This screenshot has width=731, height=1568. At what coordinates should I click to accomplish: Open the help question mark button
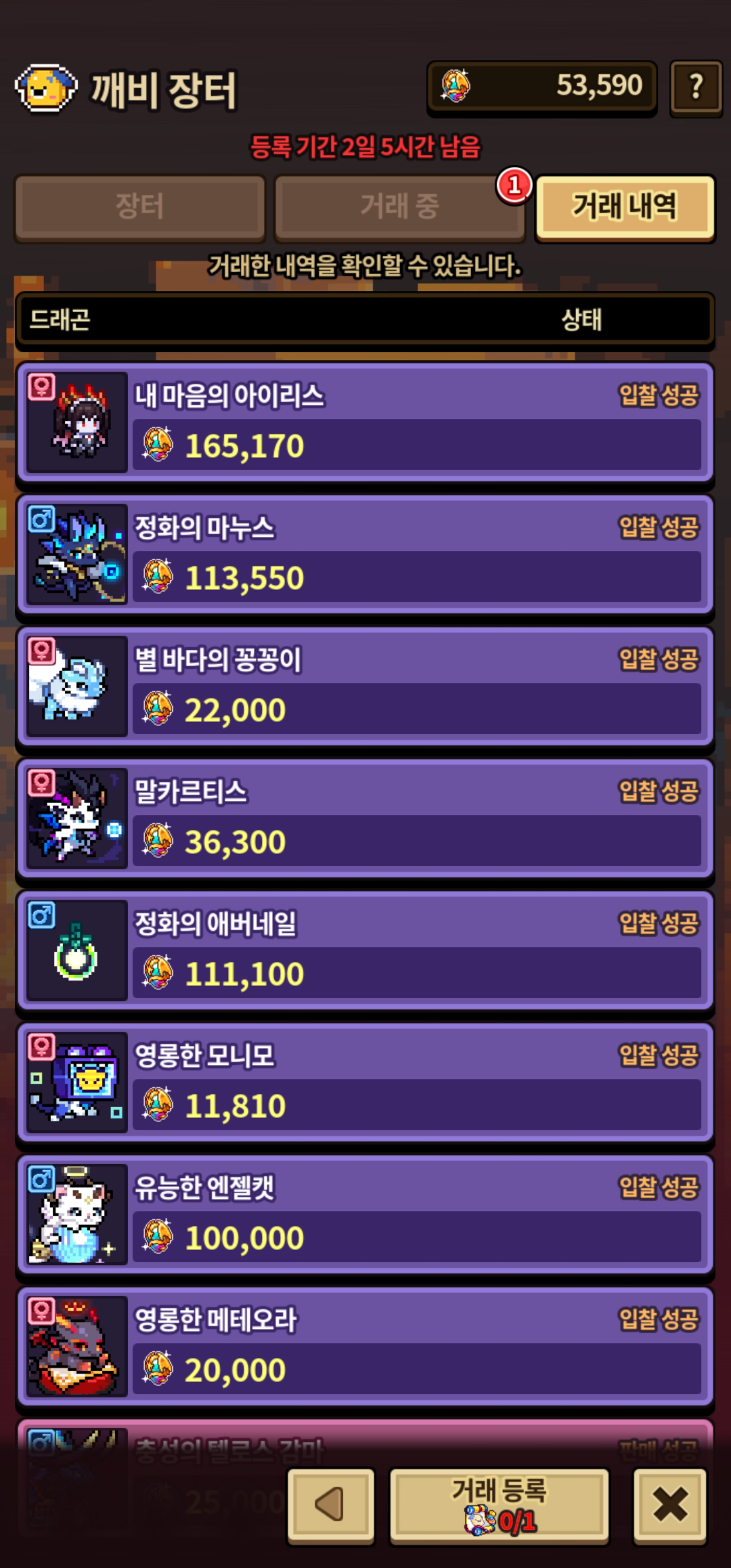pyautogui.click(x=695, y=87)
